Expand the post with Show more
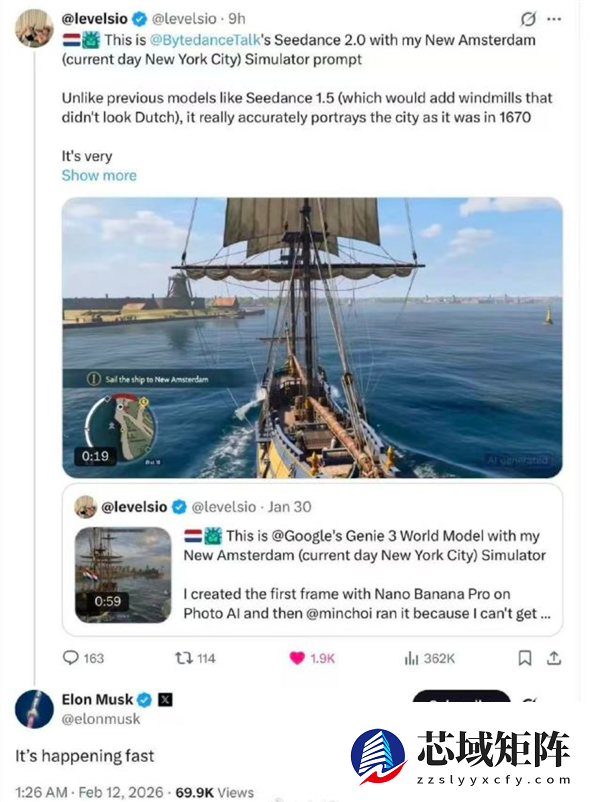This screenshot has height=802, width=600. [x=99, y=175]
